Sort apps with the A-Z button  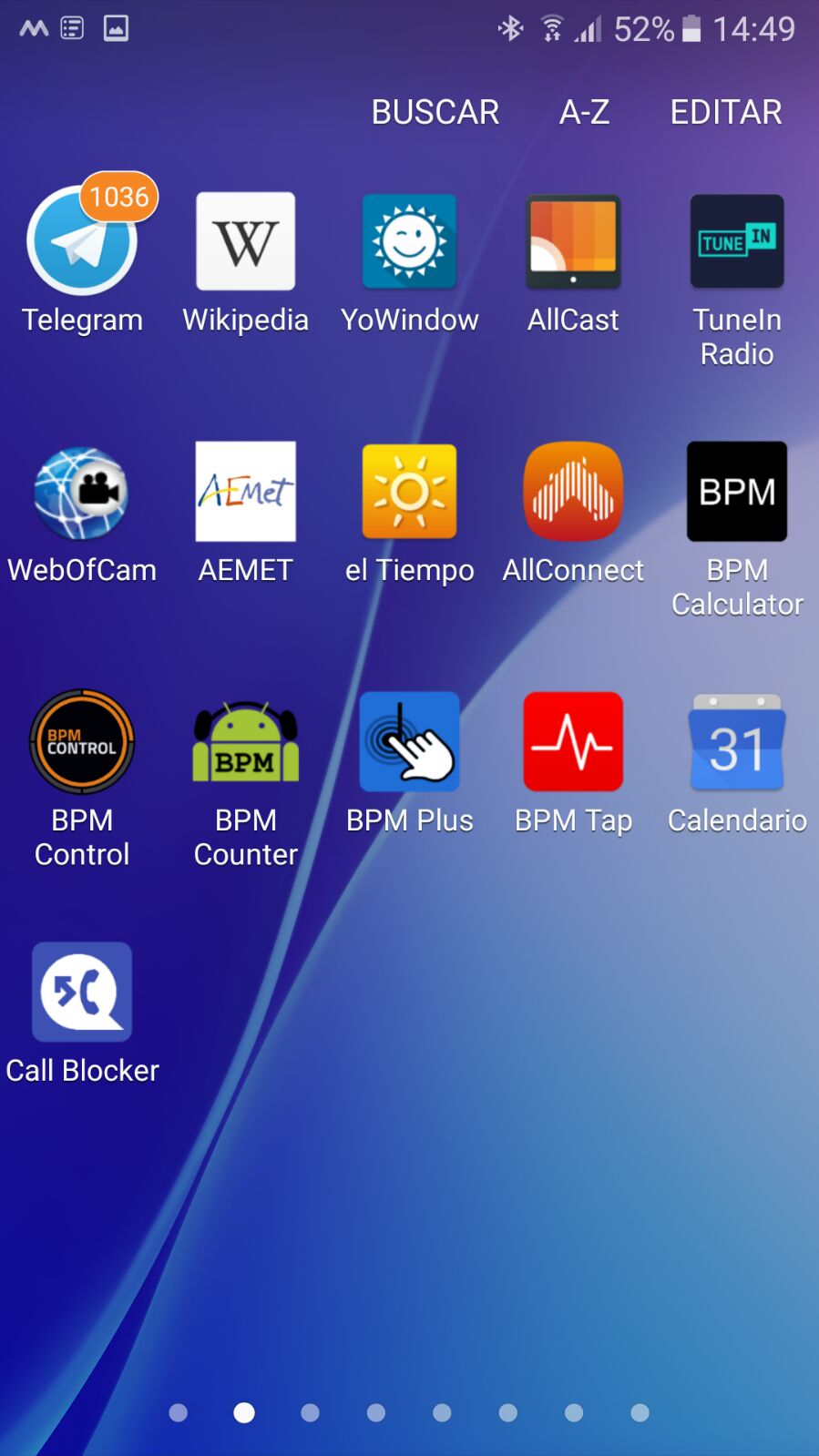click(584, 112)
